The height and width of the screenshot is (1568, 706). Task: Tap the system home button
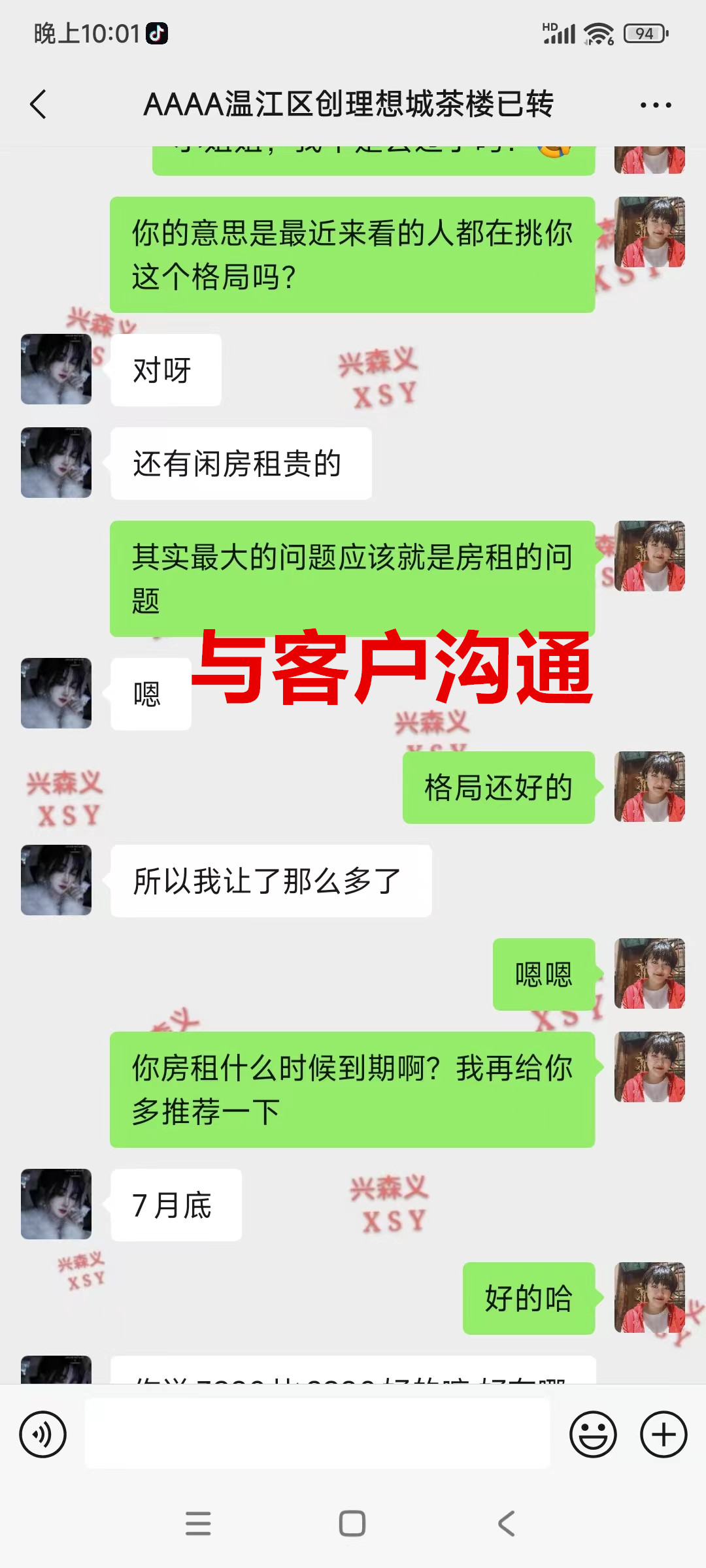pyautogui.click(x=352, y=1524)
